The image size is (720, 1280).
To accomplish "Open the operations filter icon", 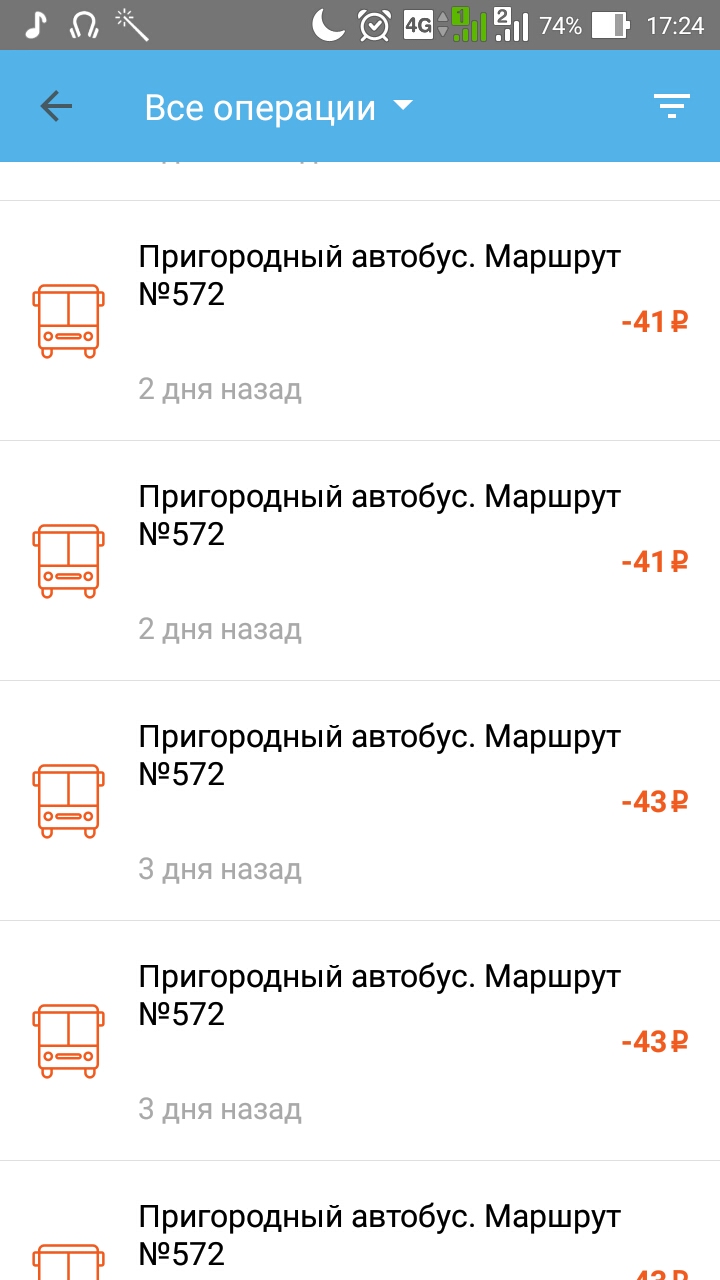I will [x=672, y=106].
